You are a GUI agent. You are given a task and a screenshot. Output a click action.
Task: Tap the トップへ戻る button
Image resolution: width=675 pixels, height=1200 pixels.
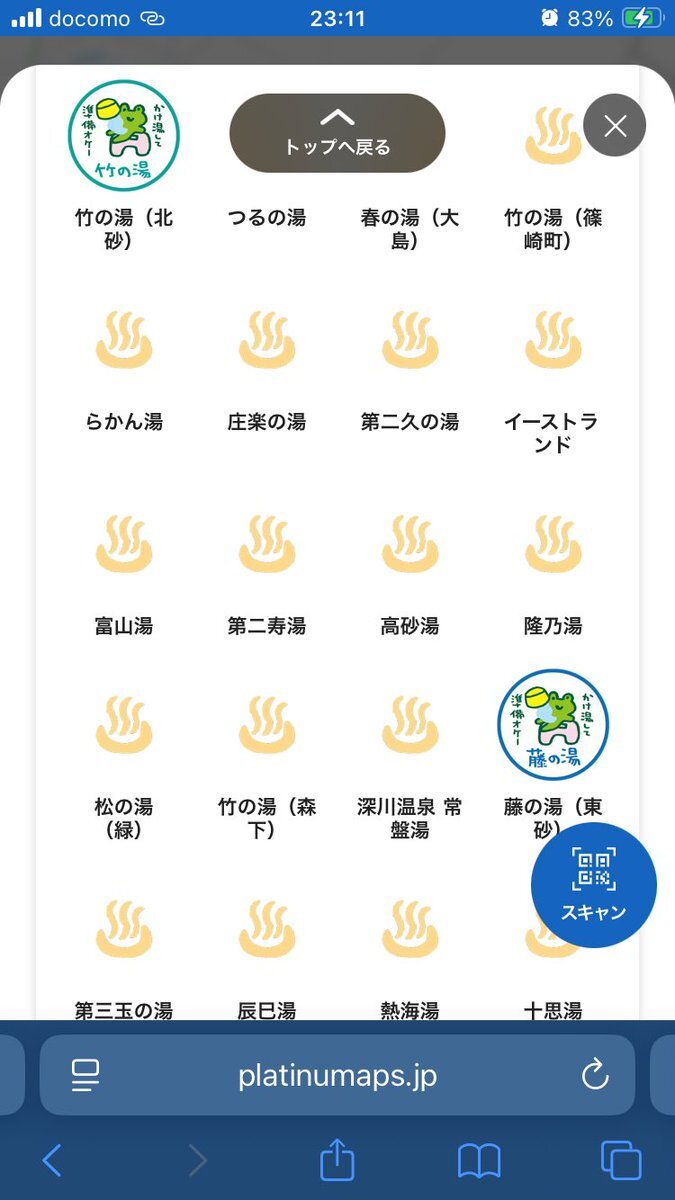pos(337,133)
